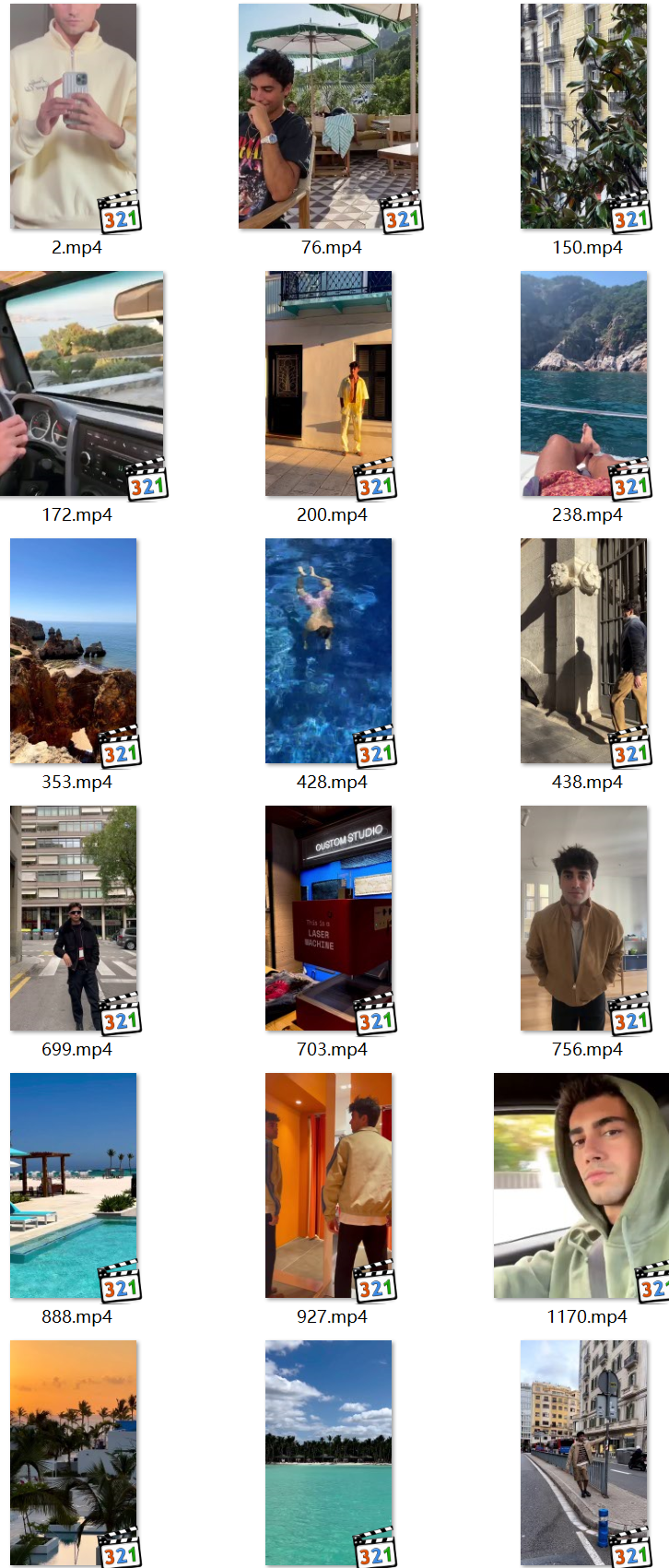Viewport: 669px width, 1568px height.
Task: Open the 888.mp4 pool video
Action: tap(74, 1185)
